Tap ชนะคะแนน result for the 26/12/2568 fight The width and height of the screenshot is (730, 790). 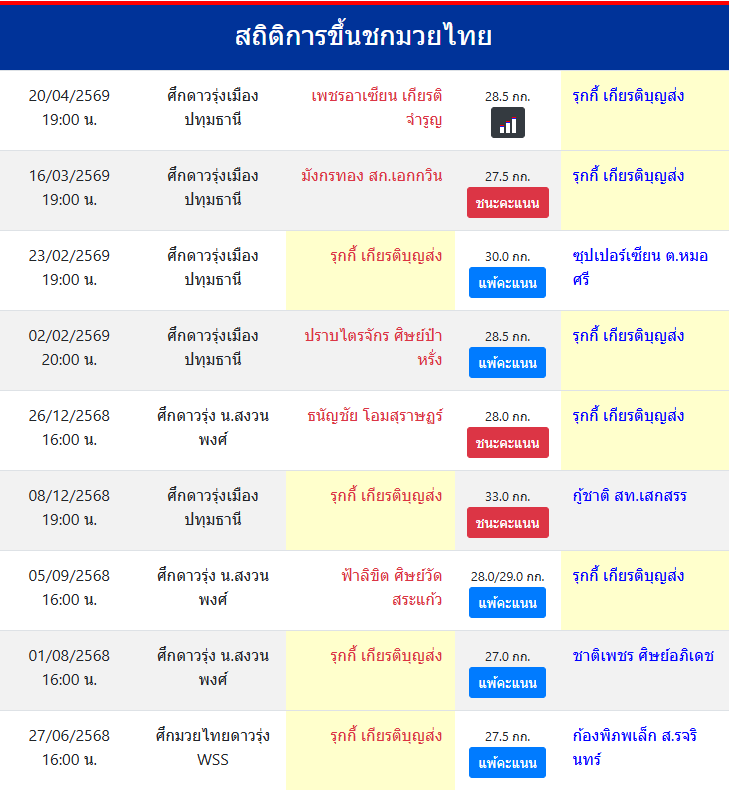tap(507, 443)
